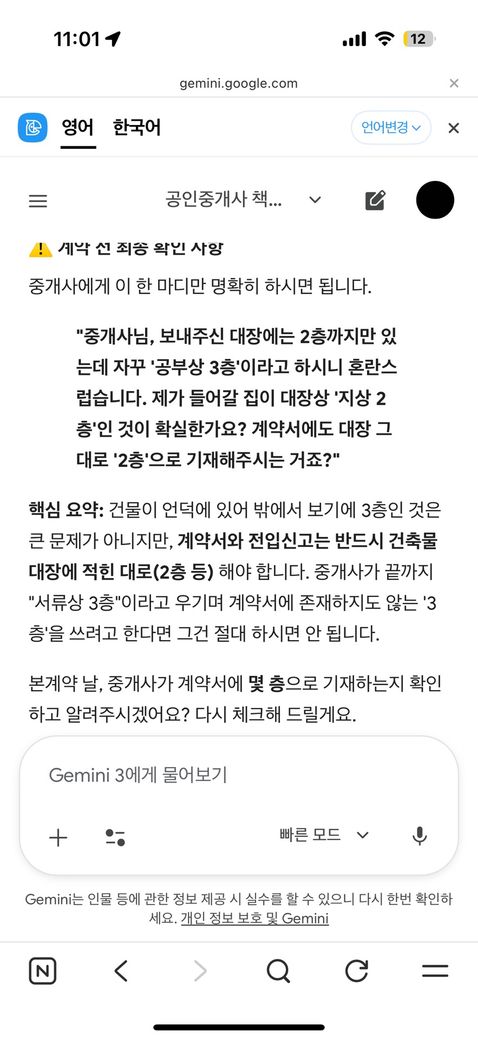Open the tools settings icon
The width and height of the screenshot is (478, 1040).
click(115, 838)
